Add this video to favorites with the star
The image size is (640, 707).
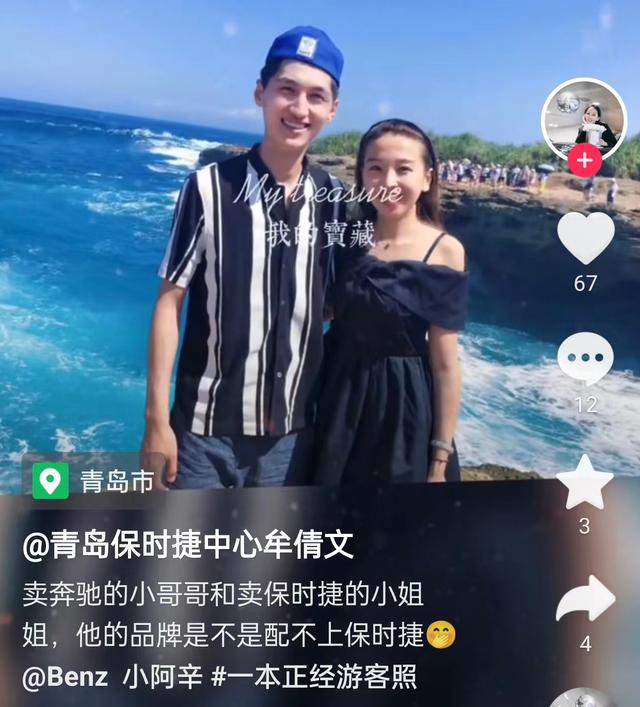point(585,482)
